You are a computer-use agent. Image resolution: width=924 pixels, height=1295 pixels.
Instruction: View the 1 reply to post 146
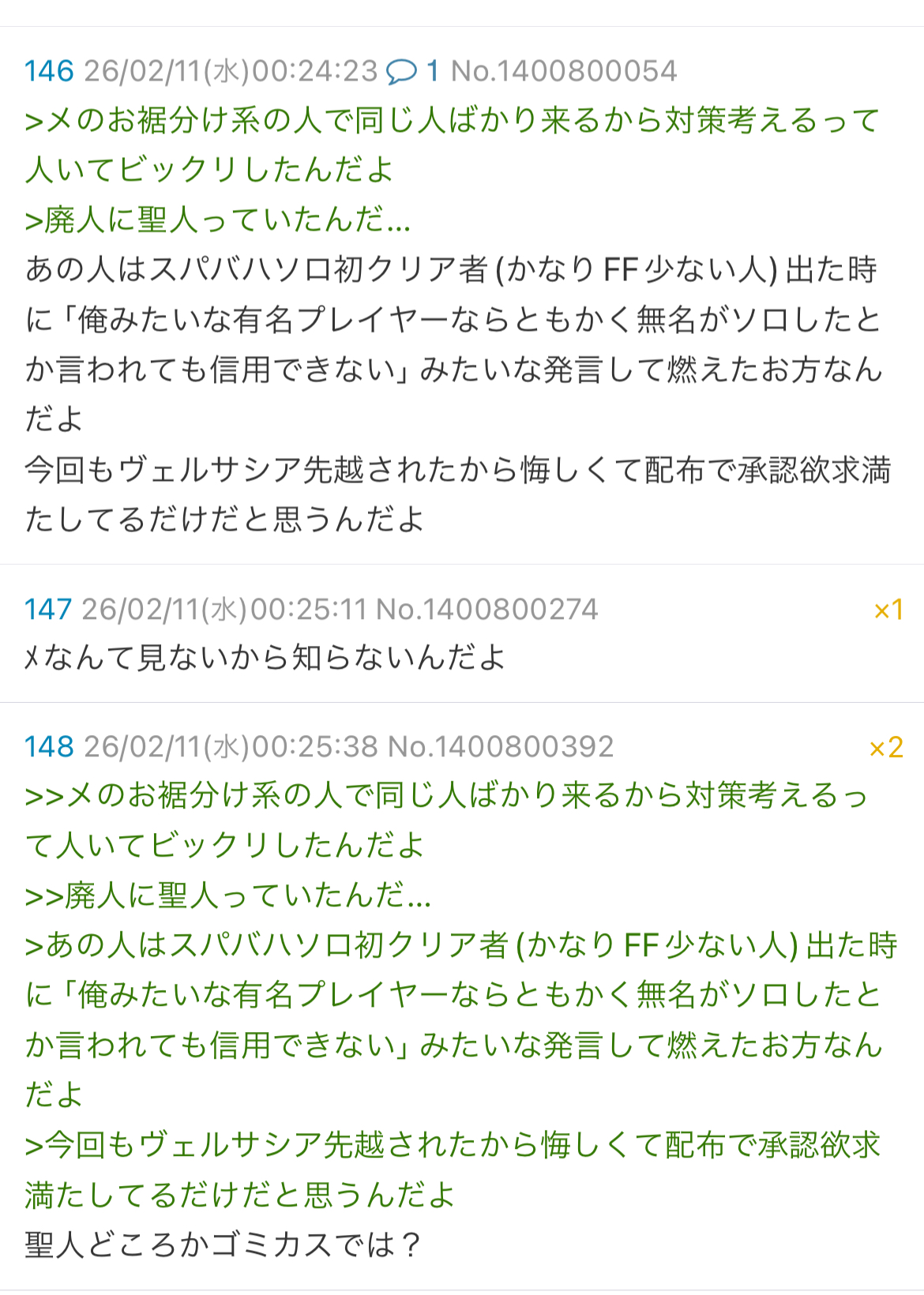pos(412,71)
